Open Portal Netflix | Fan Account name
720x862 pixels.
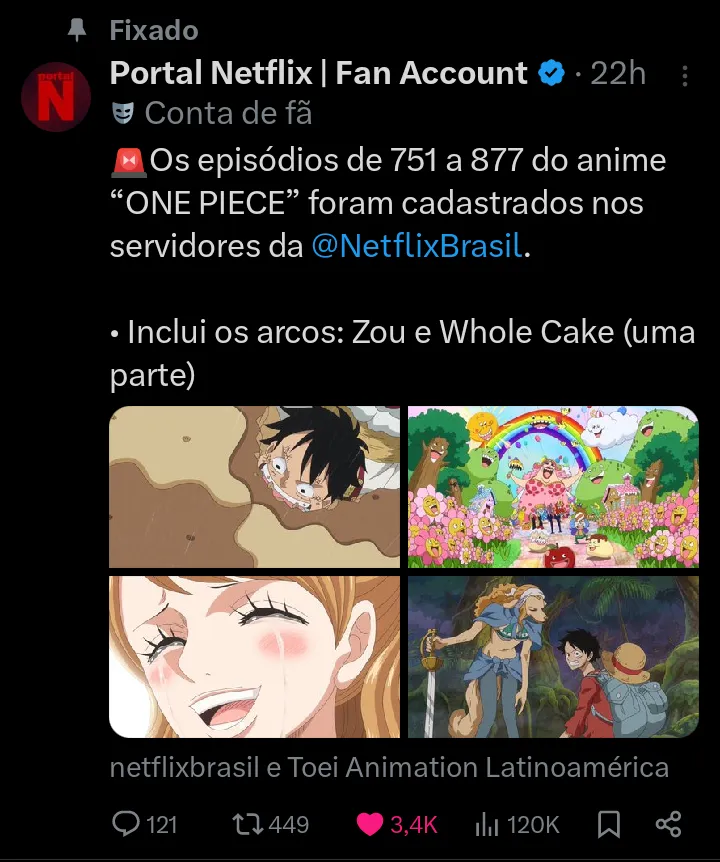pos(318,73)
